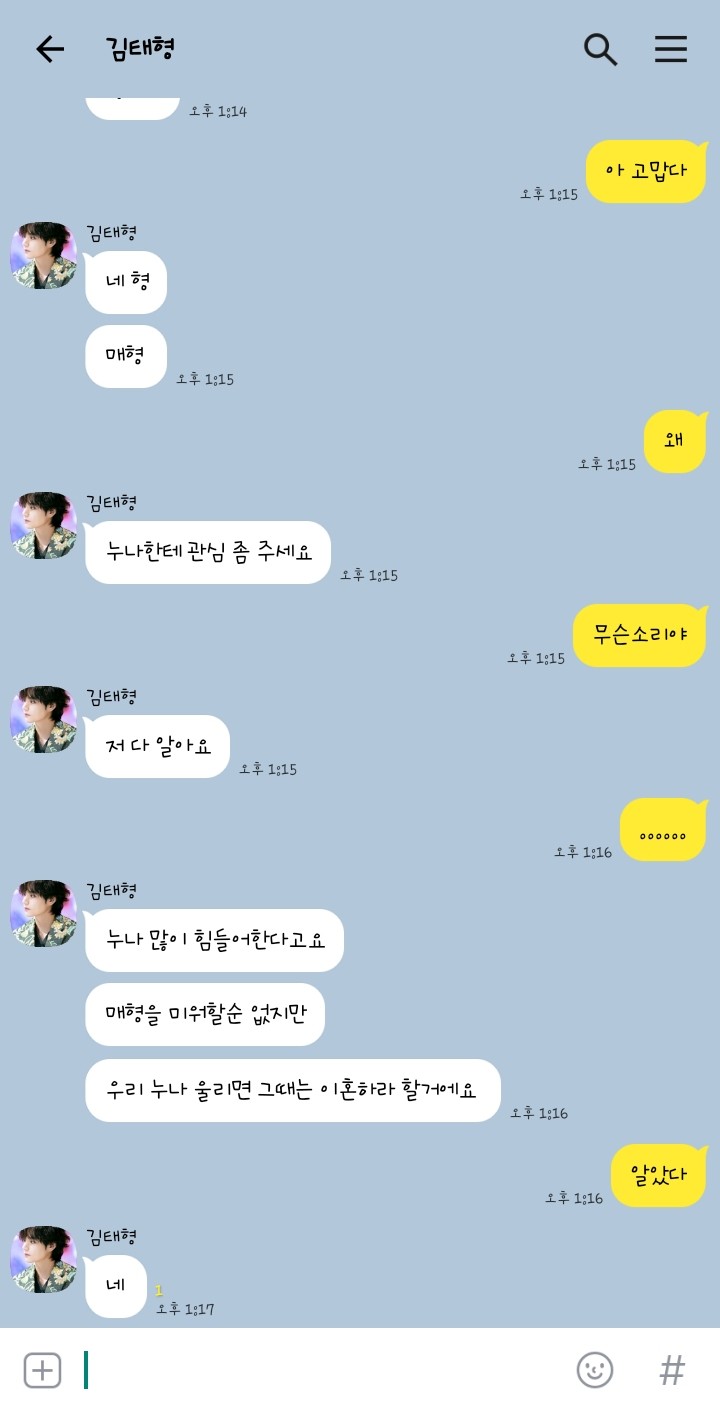The width and height of the screenshot is (720, 1412).
Task: Focus the message input field
Action: pyautogui.click(x=320, y=1370)
